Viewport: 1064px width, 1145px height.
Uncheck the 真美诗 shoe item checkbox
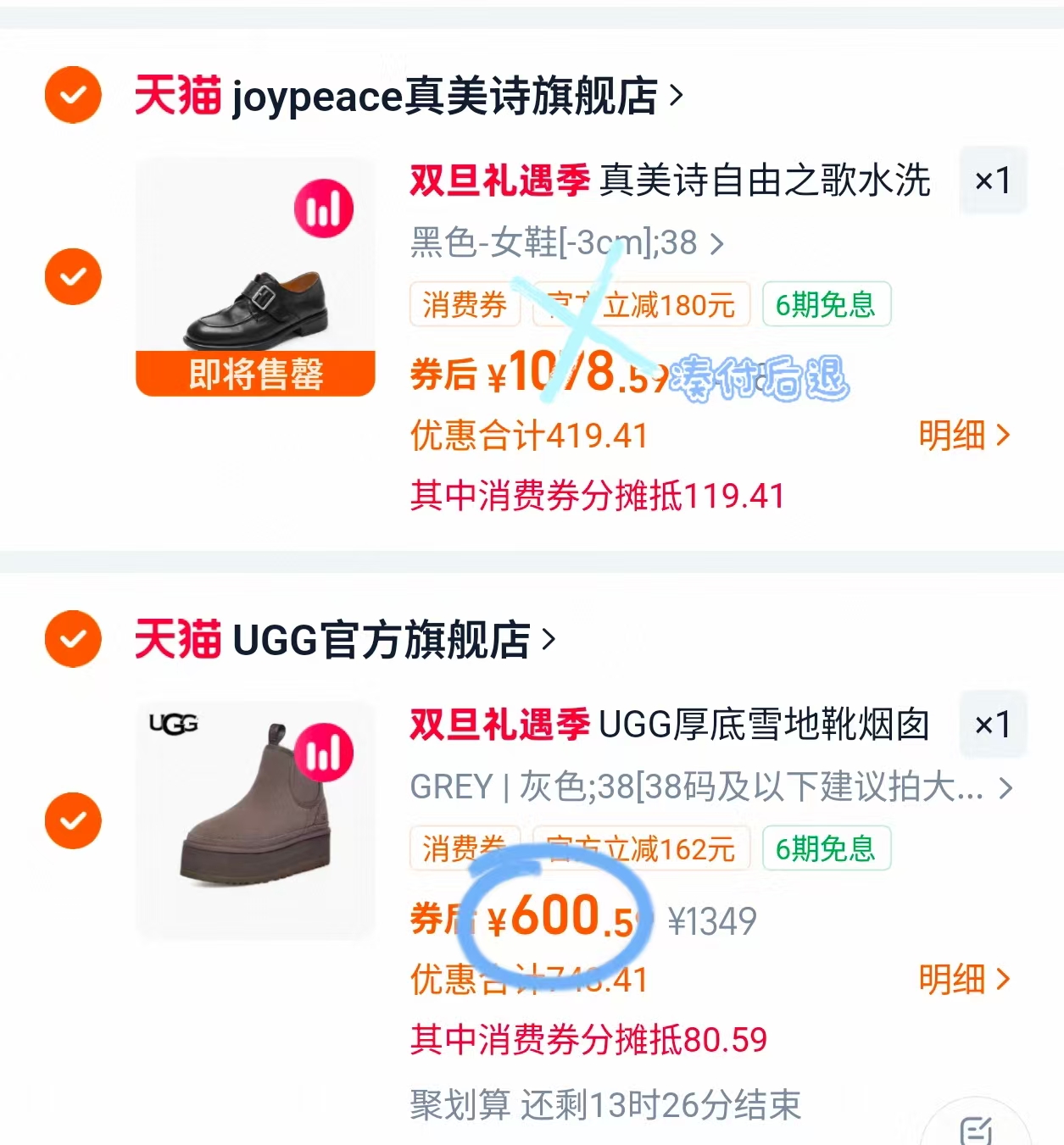tap(73, 276)
